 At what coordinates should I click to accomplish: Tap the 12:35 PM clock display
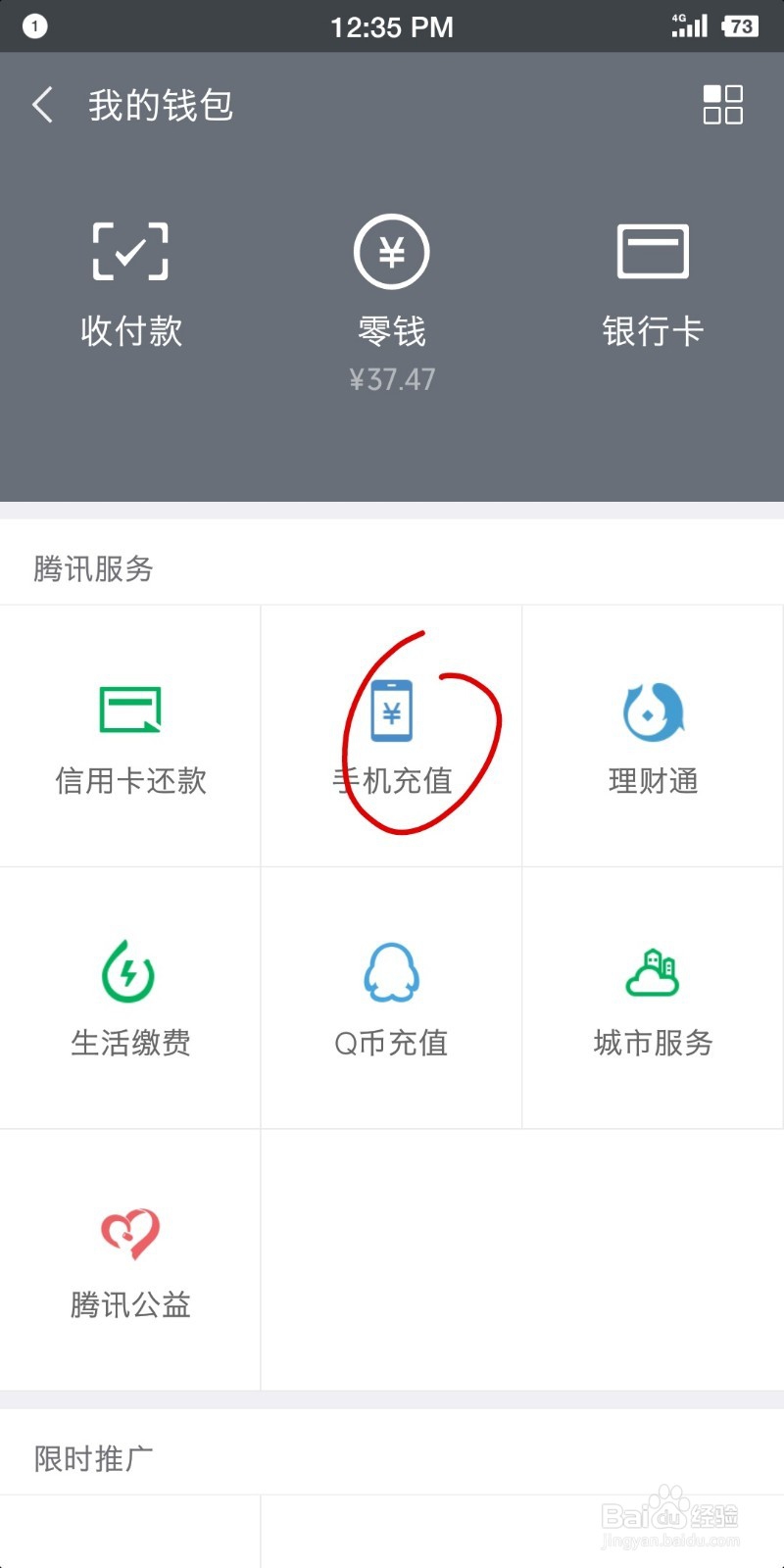[x=391, y=26]
